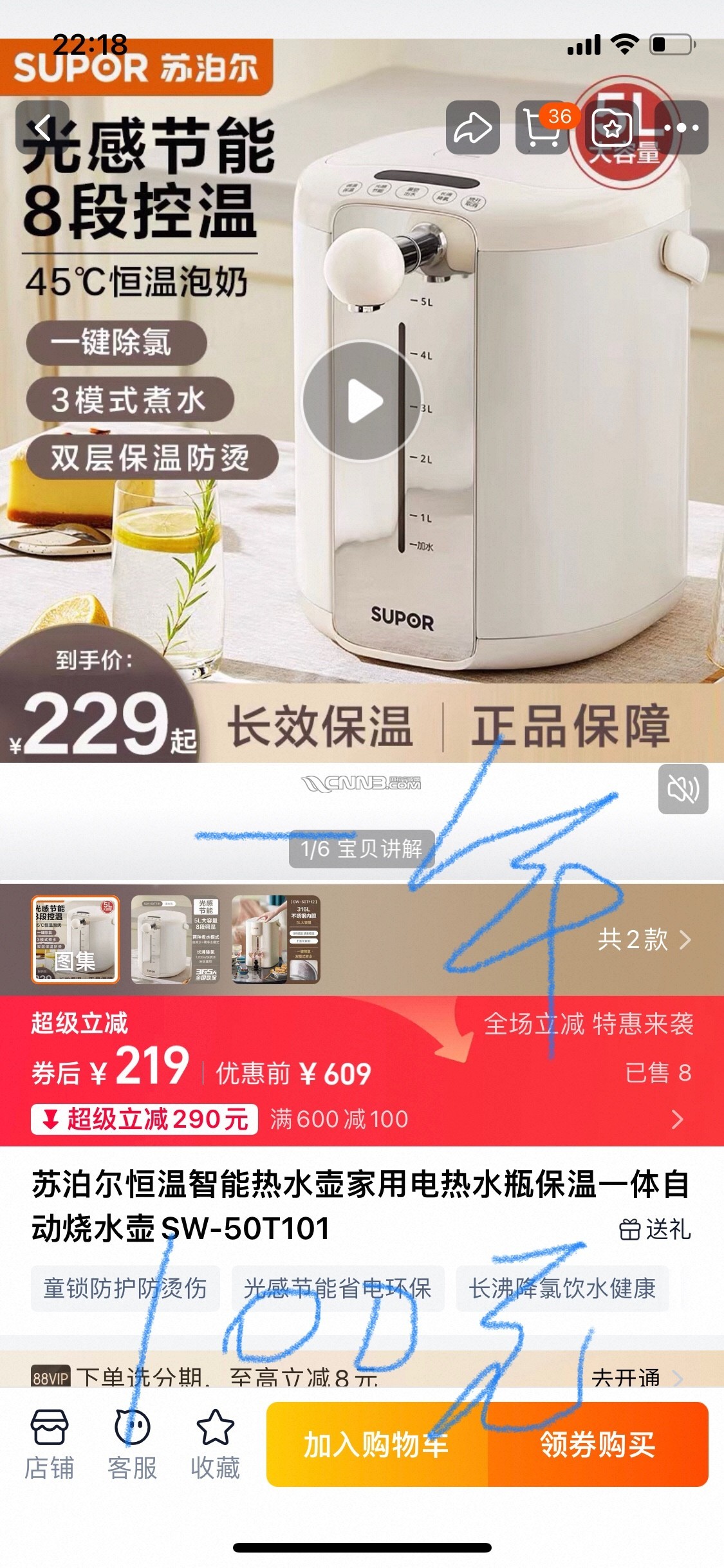Screen dimensions: 724x1568
Task: Open the 宝贝讲解 explanation label
Action: (362, 849)
